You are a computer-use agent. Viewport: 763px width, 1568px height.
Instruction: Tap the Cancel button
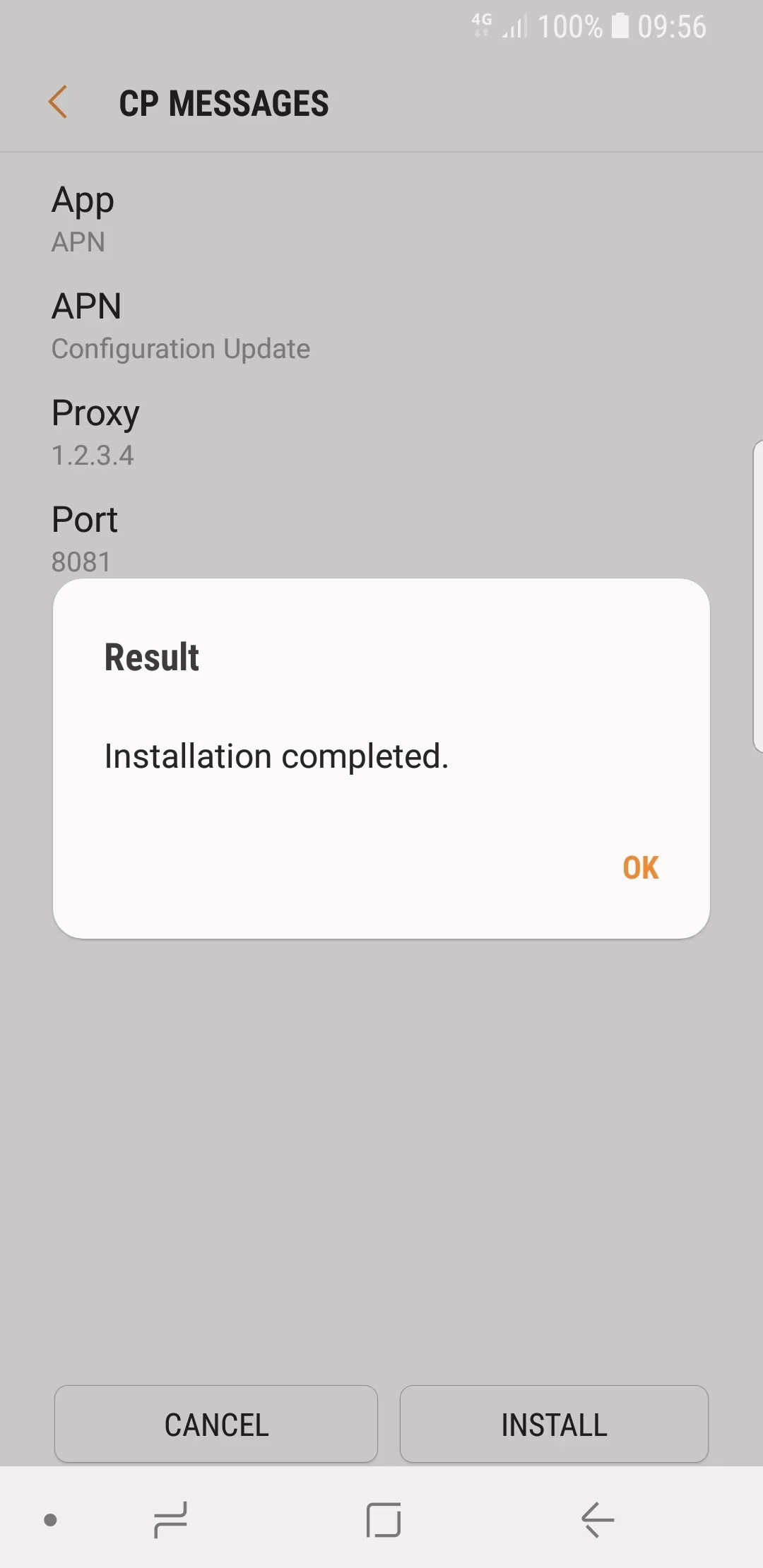point(216,1424)
